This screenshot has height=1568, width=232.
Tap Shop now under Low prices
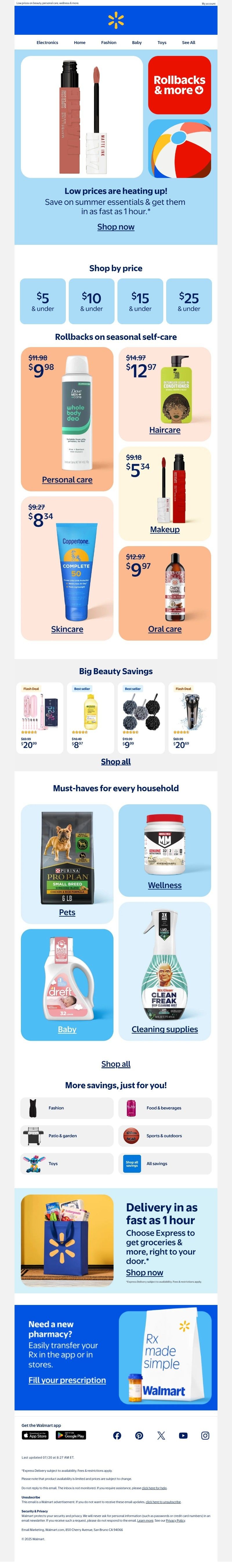point(116,227)
